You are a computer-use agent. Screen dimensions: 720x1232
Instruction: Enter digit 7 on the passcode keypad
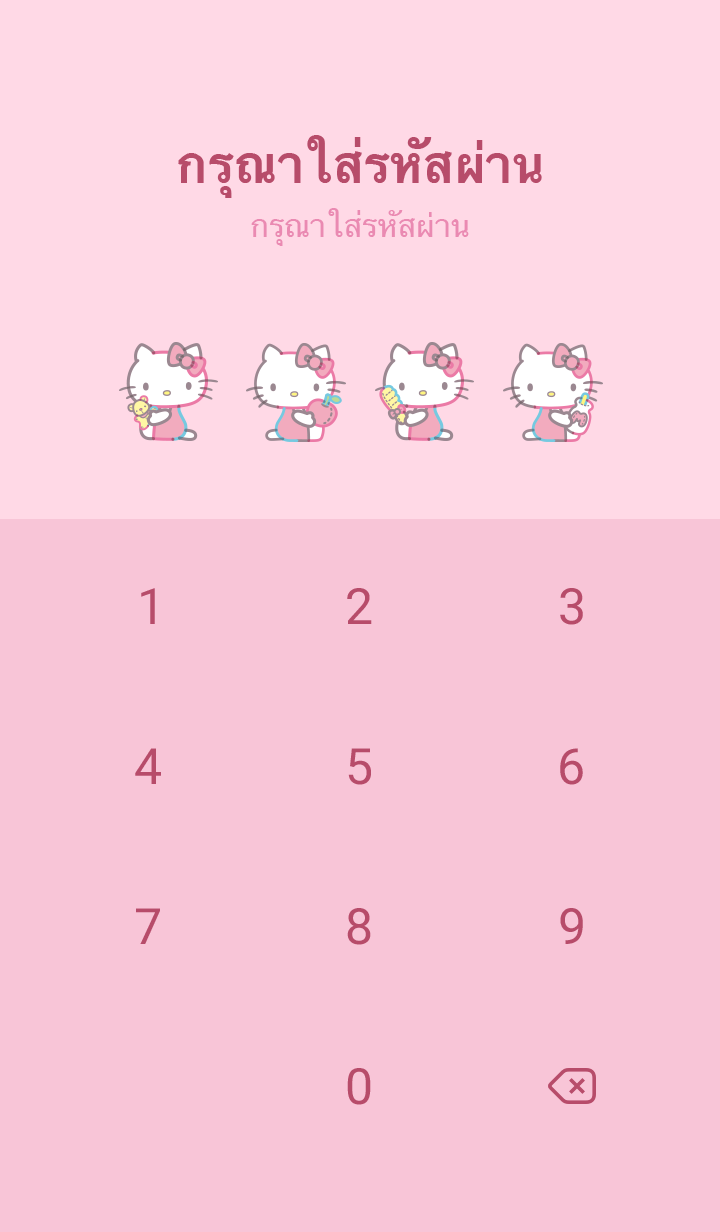tap(148, 927)
